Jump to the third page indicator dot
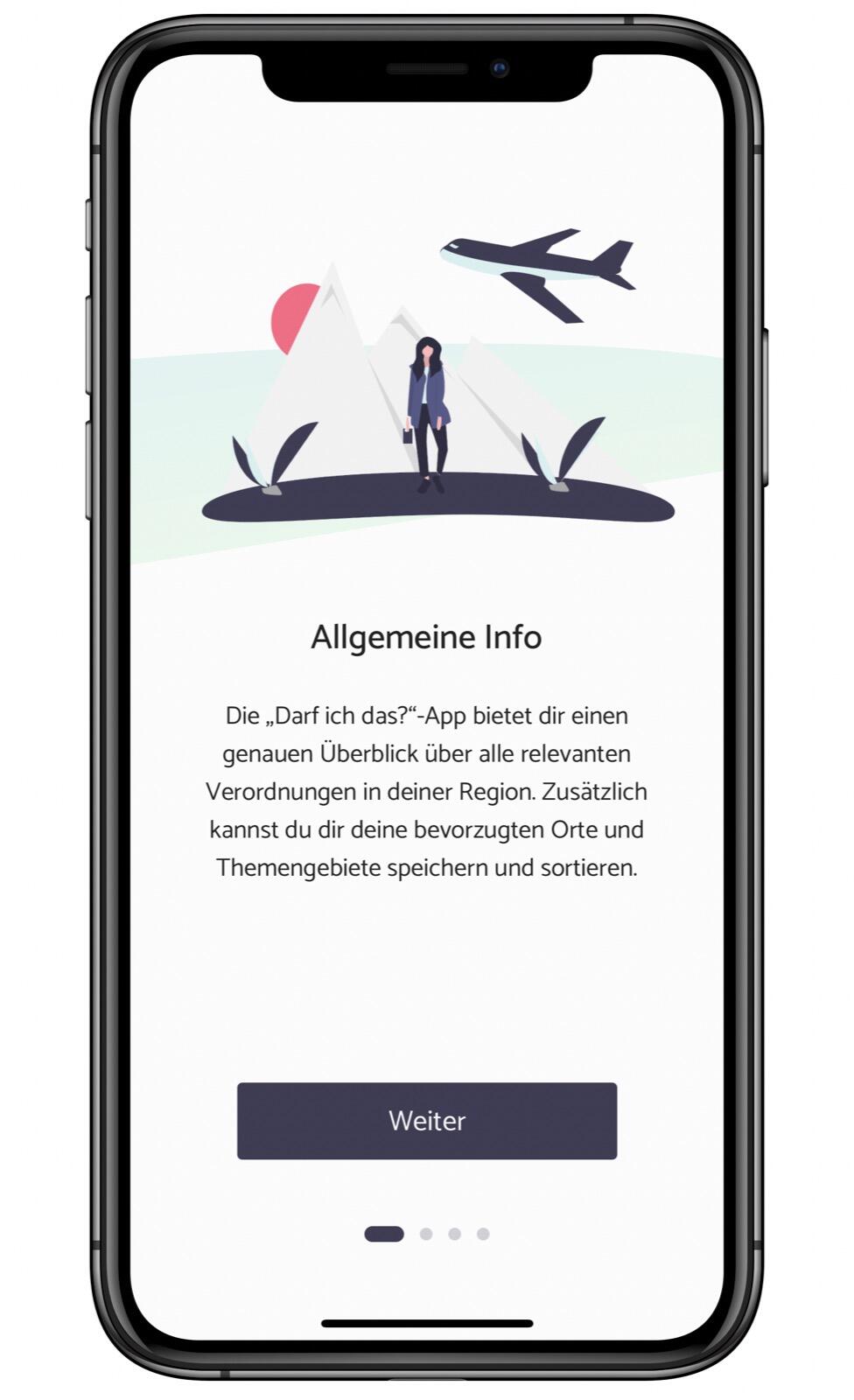 [x=454, y=1234]
